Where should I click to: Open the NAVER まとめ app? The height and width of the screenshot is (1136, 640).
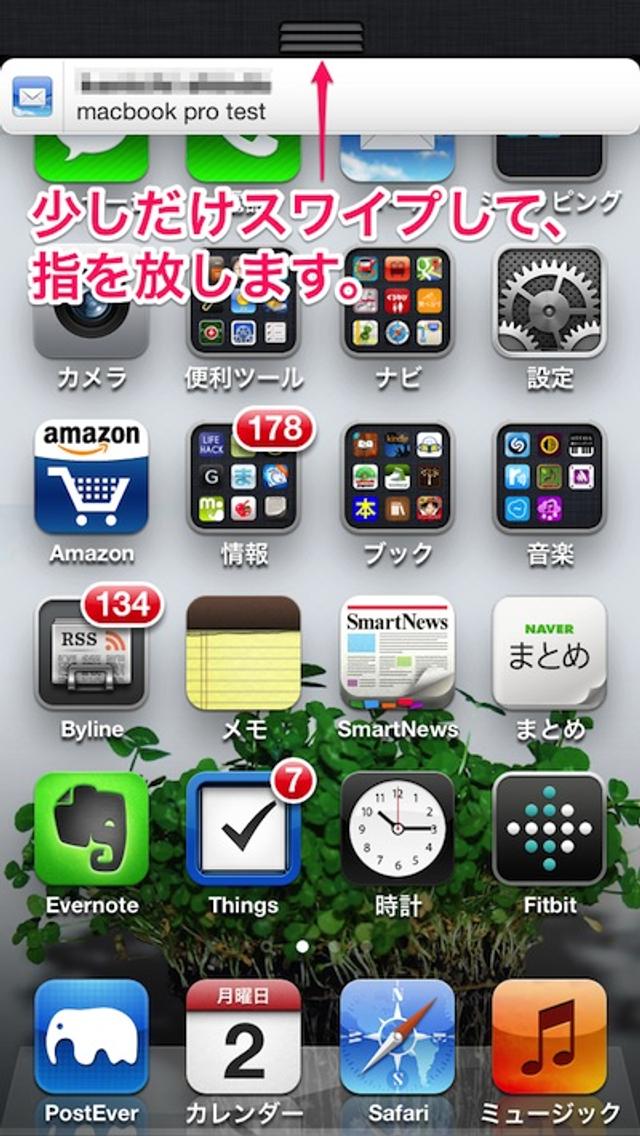[x=549, y=653]
